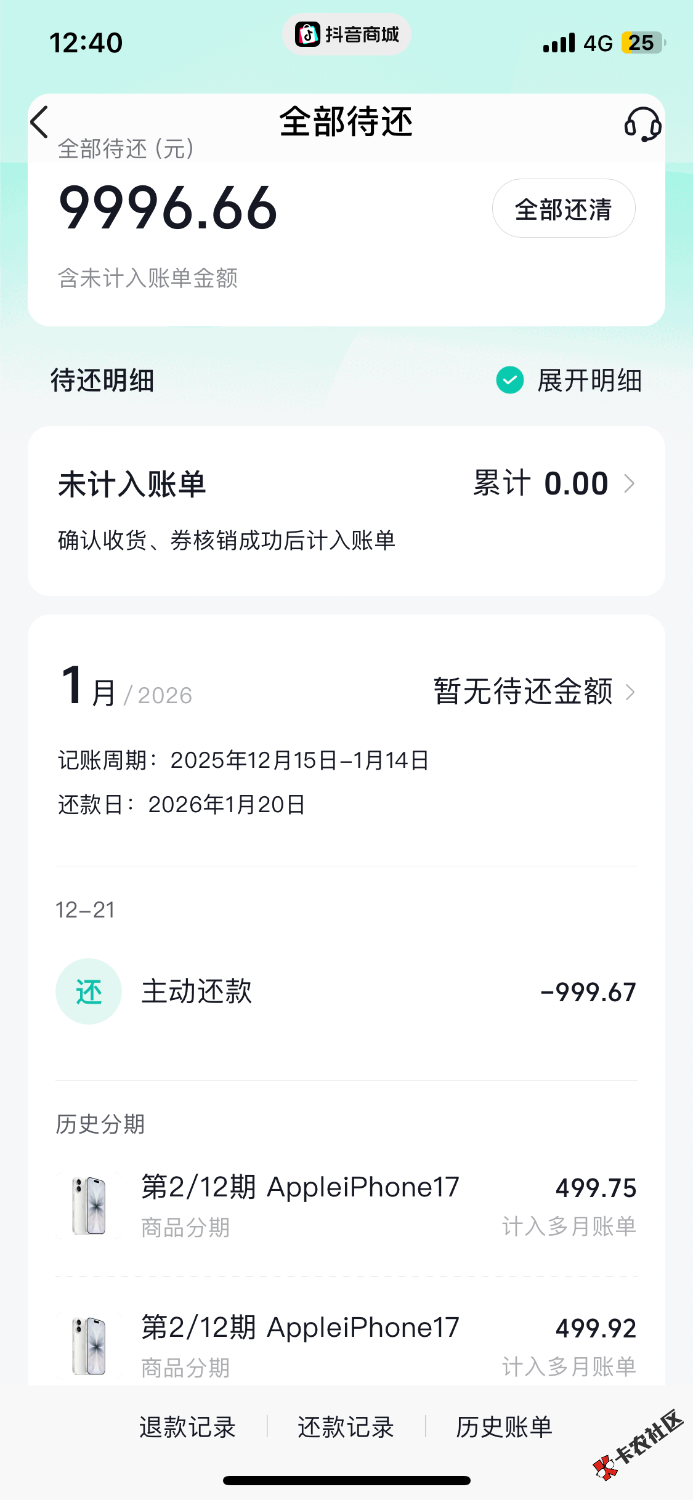Viewport: 693px width, 1500px height.
Task: Open customer service headset icon
Action: pos(642,124)
